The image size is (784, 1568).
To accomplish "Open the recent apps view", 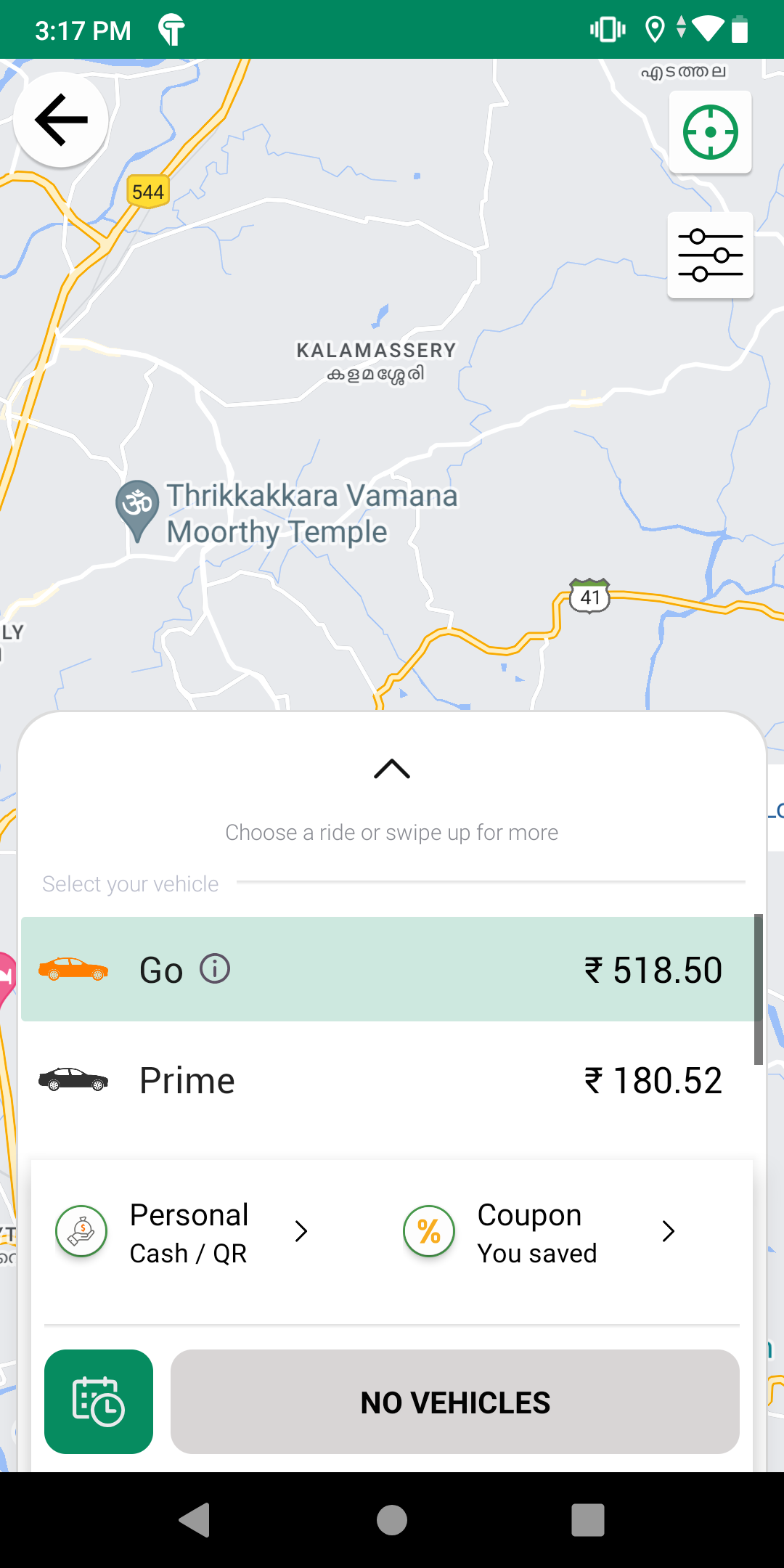I will [587, 1520].
